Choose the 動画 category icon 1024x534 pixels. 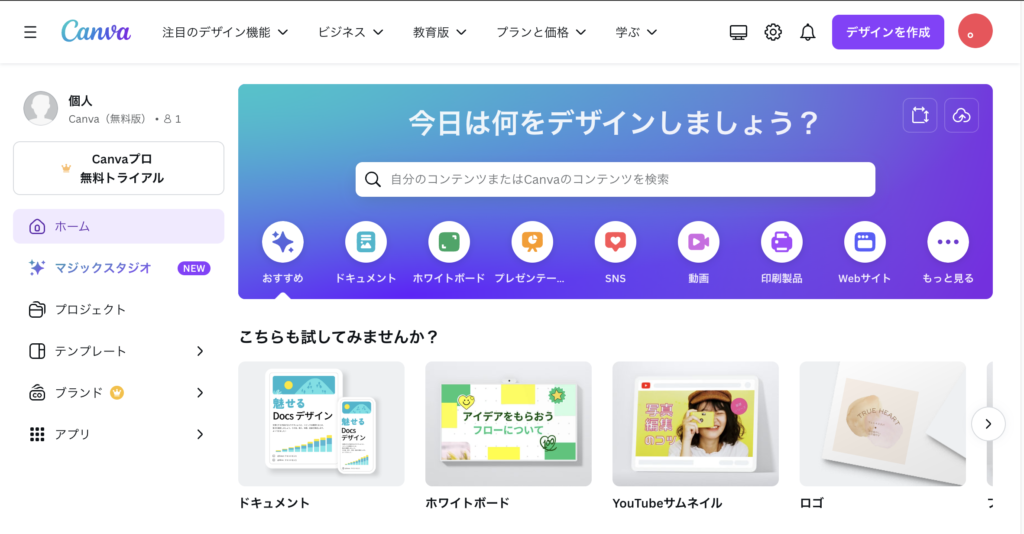point(698,242)
